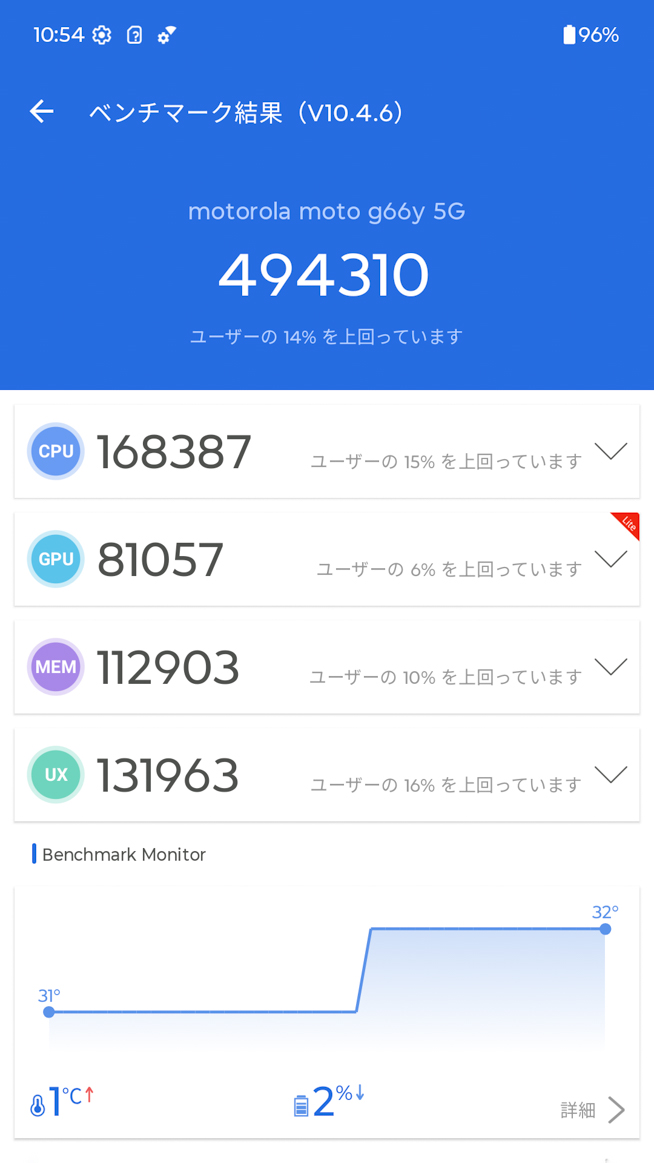The height and width of the screenshot is (1163, 654).
Task: Expand the MEM score details
Action: point(610,667)
